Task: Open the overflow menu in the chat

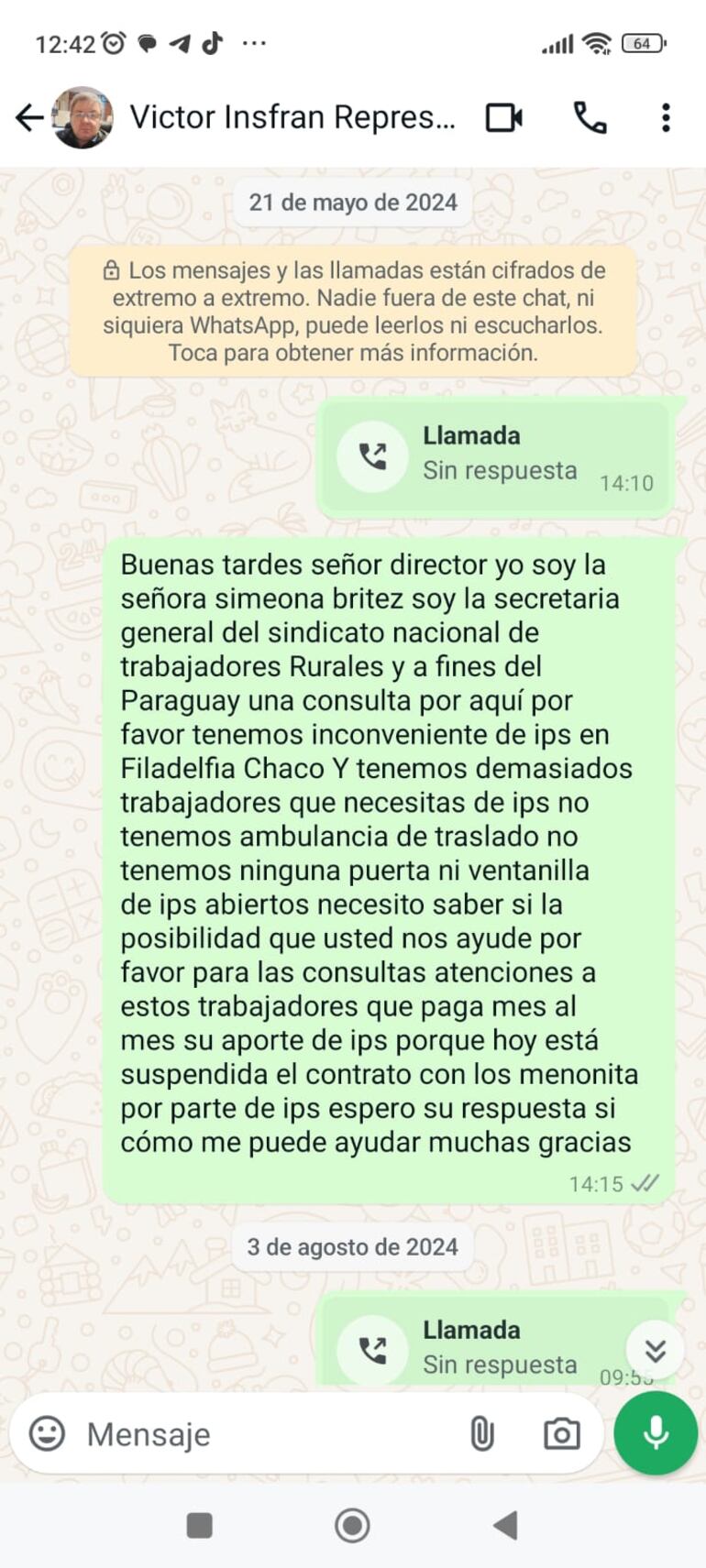Action: (x=666, y=117)
